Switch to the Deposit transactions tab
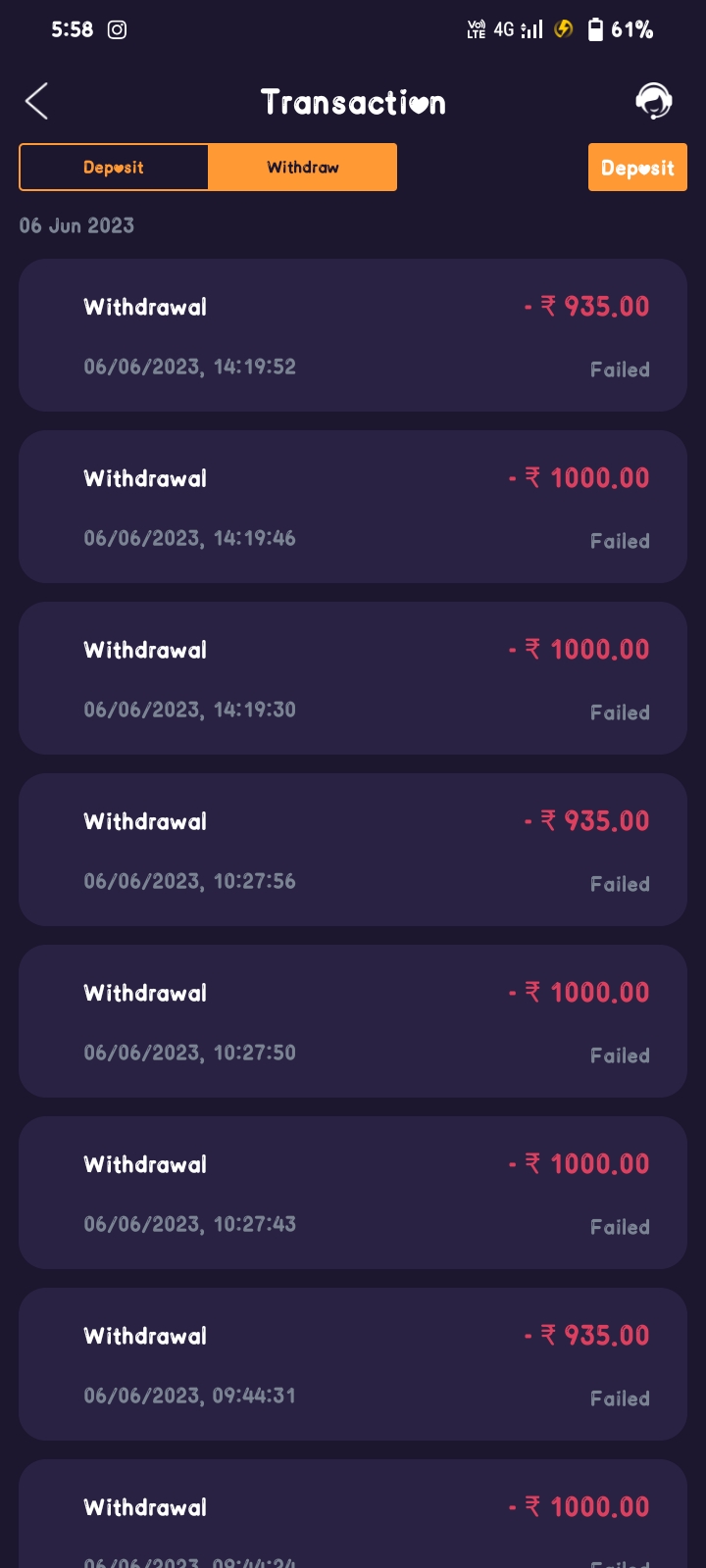Image resolution: width=706 pixels, height=1568 pixels. coord(114,168)
